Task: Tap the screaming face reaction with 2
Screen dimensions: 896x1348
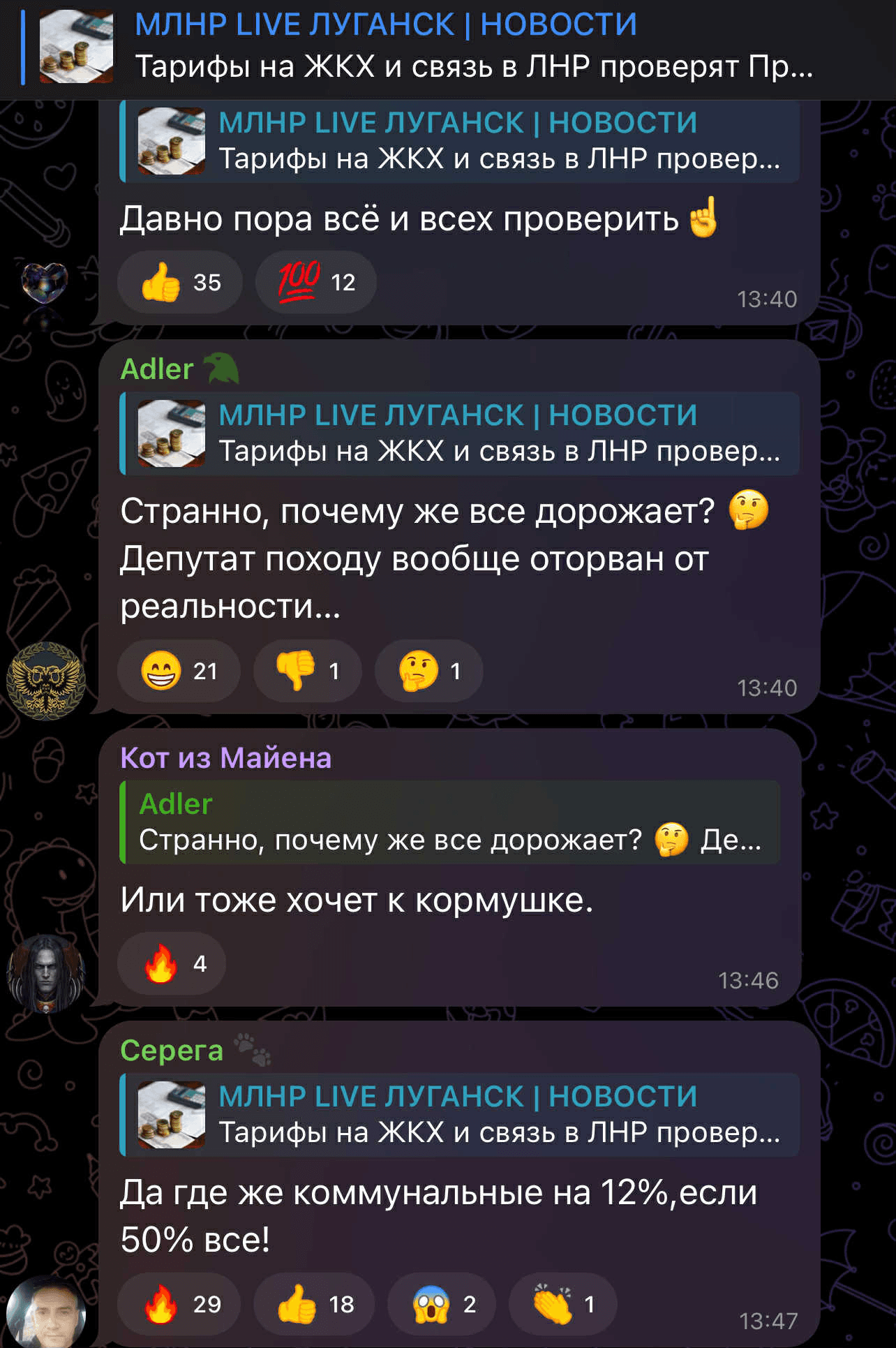Action: tap(442, 1304)
